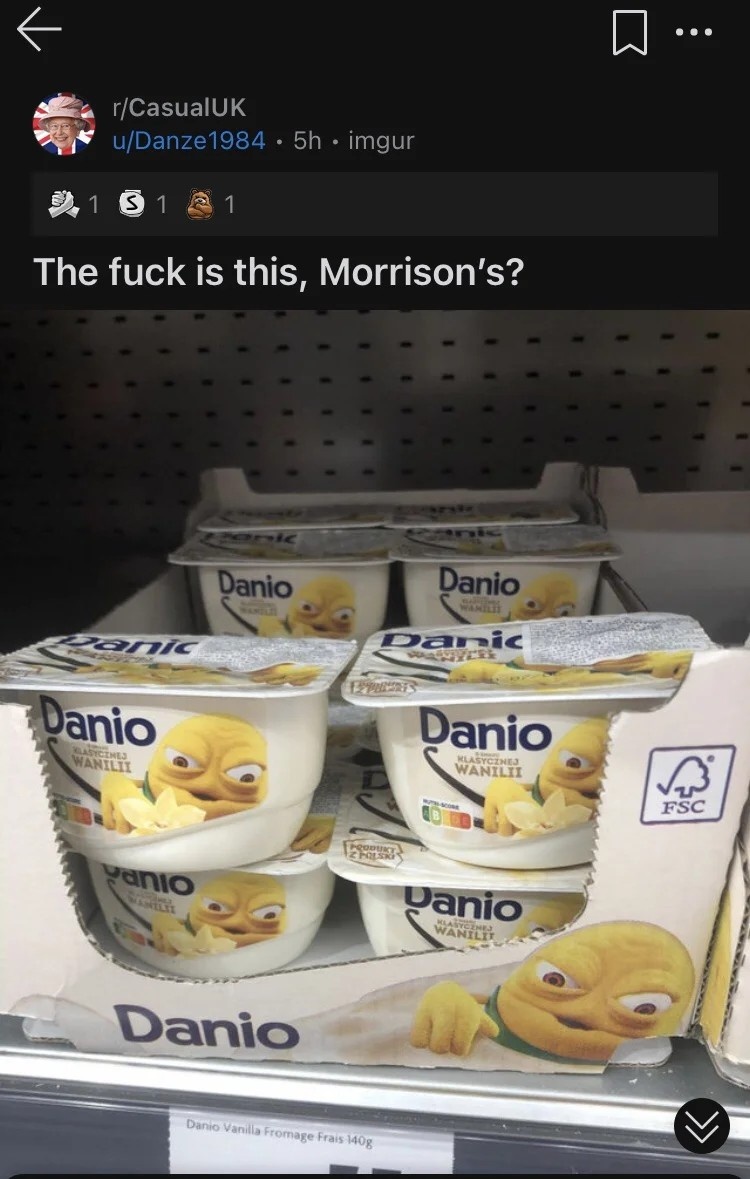Open the r/CasualUK subreddit
This screenshot has height=1179, width=750.
coord(178,107)
